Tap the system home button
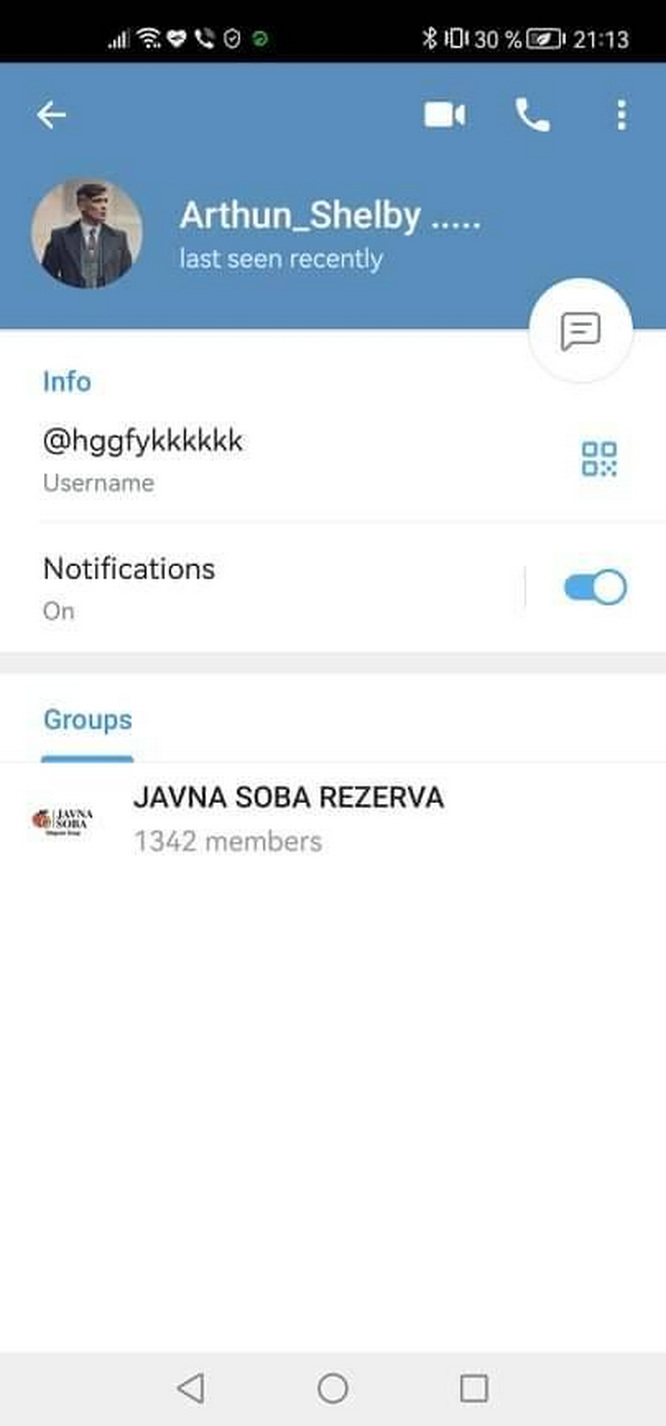Screen dimensions: 666x1426 tap(332, 1388)
